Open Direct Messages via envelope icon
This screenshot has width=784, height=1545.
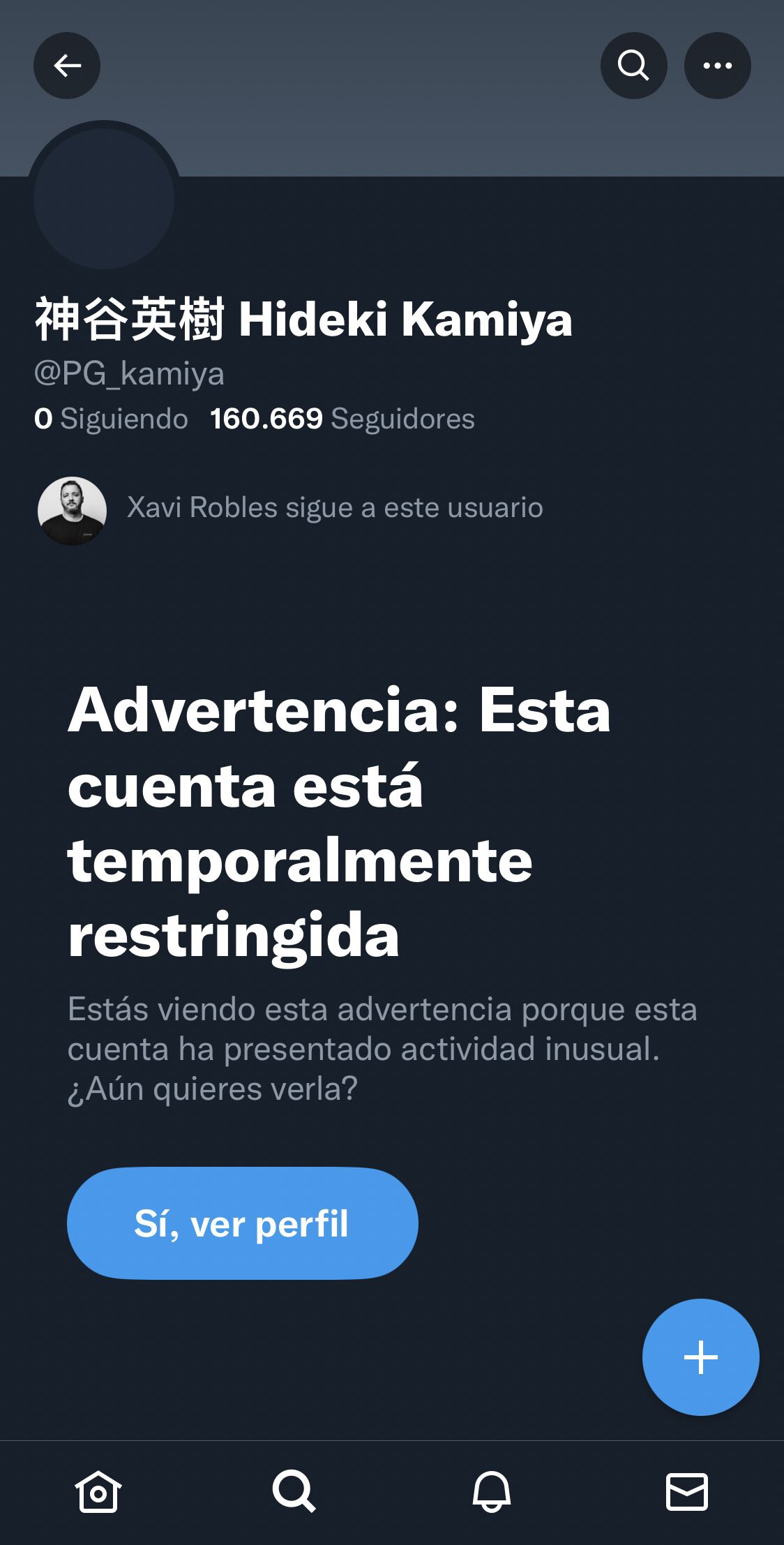pyautogui.click(x=686, y=1492)
